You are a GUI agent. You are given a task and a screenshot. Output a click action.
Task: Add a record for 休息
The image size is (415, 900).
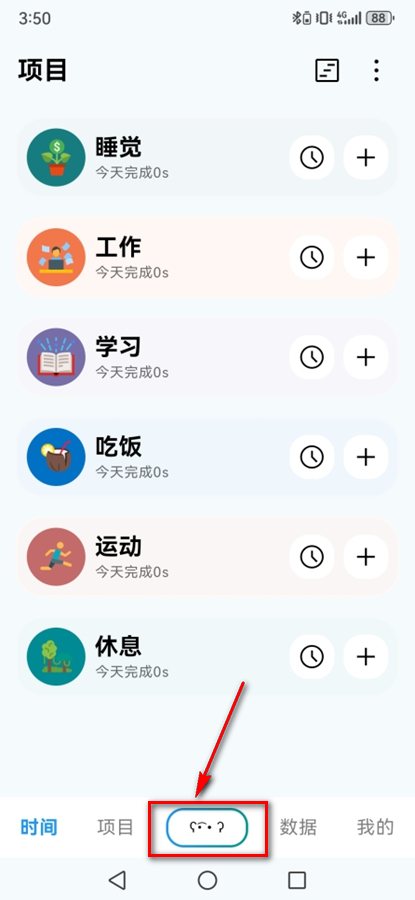pos(366,657)
